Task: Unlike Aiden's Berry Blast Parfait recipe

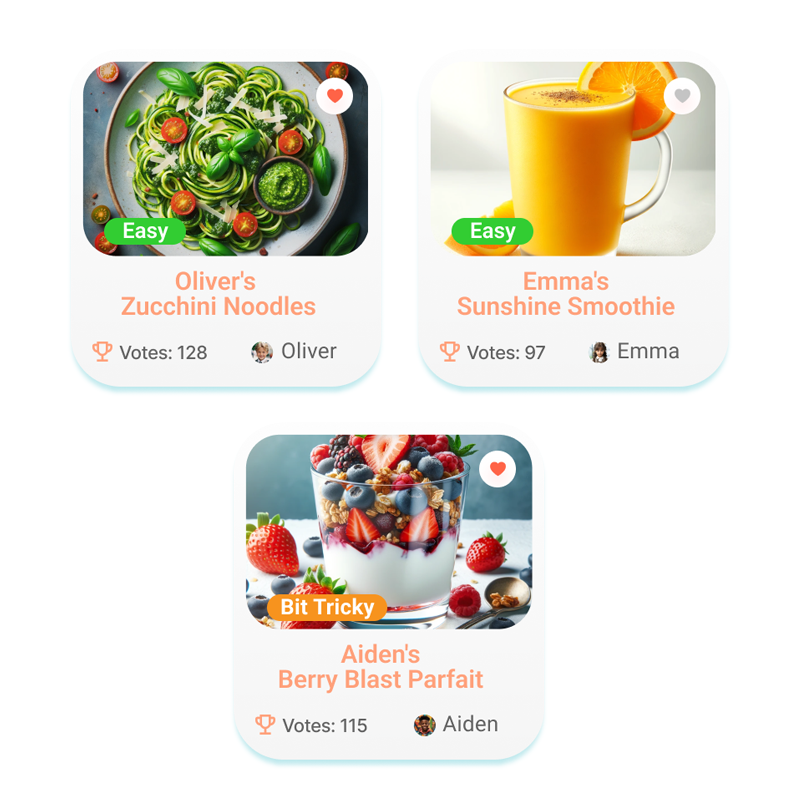Action: (498, 469)
